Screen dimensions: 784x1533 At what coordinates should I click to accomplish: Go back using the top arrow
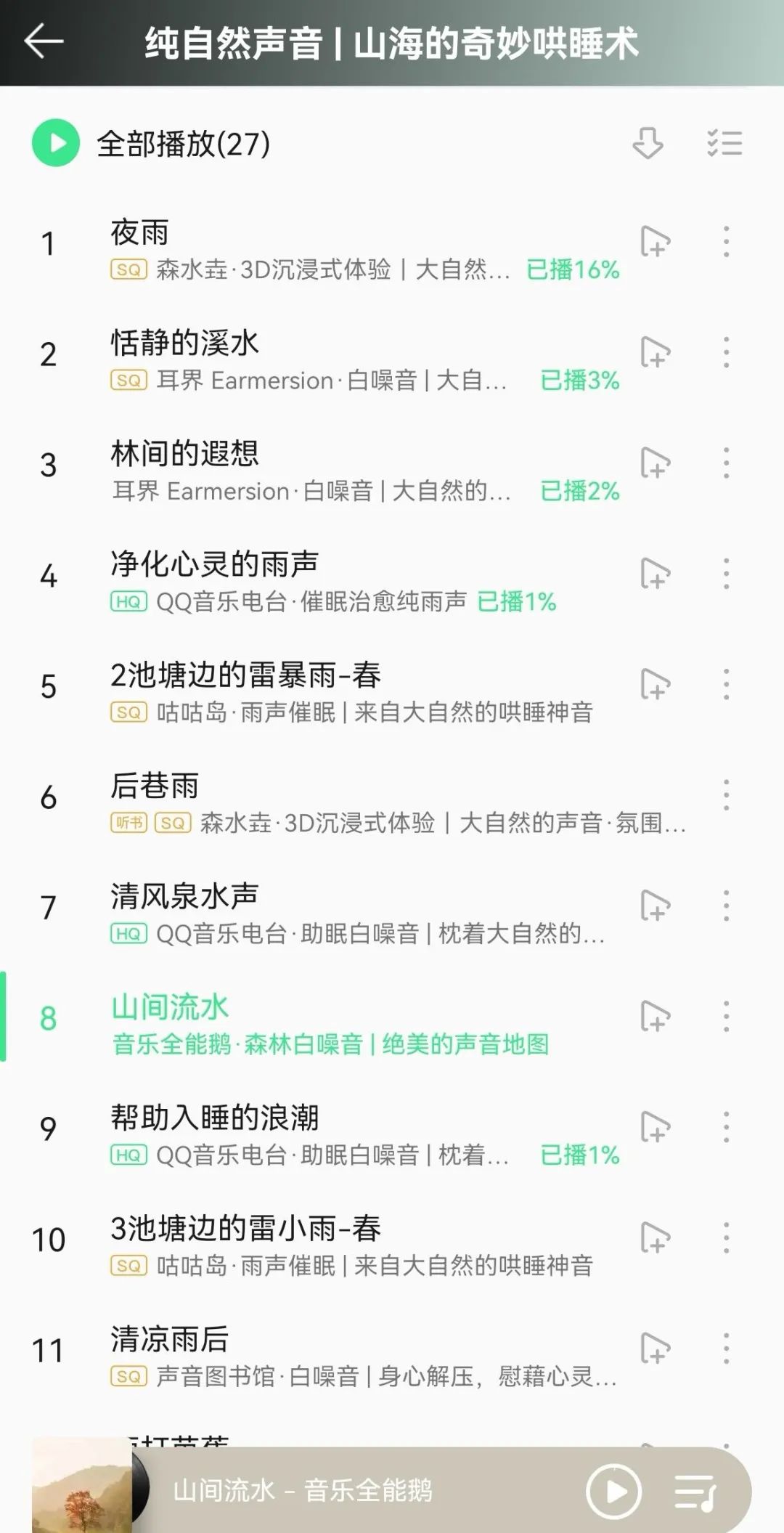(44, 41)
